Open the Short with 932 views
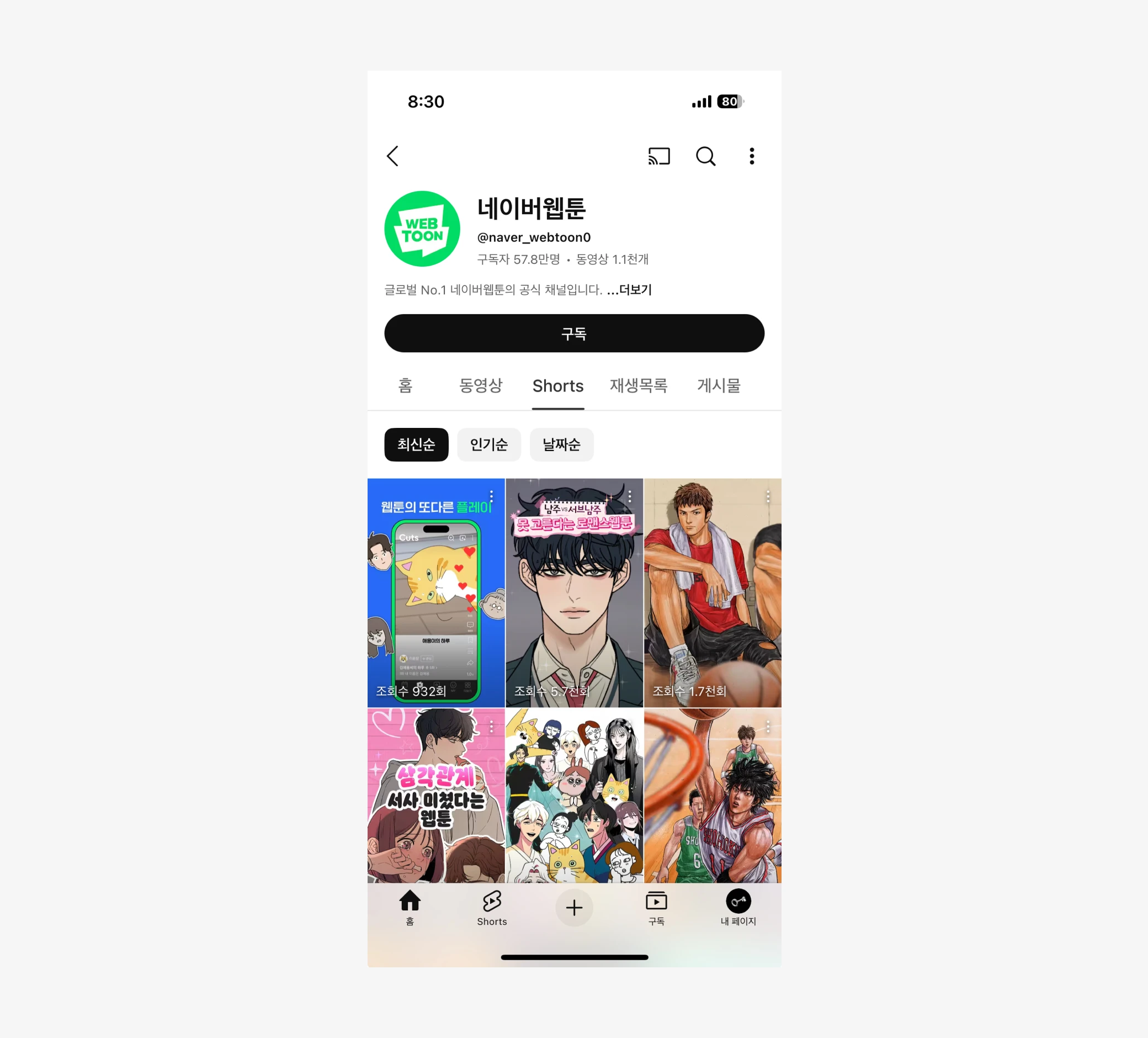The image size is (1148, 1038). (435, 592)
